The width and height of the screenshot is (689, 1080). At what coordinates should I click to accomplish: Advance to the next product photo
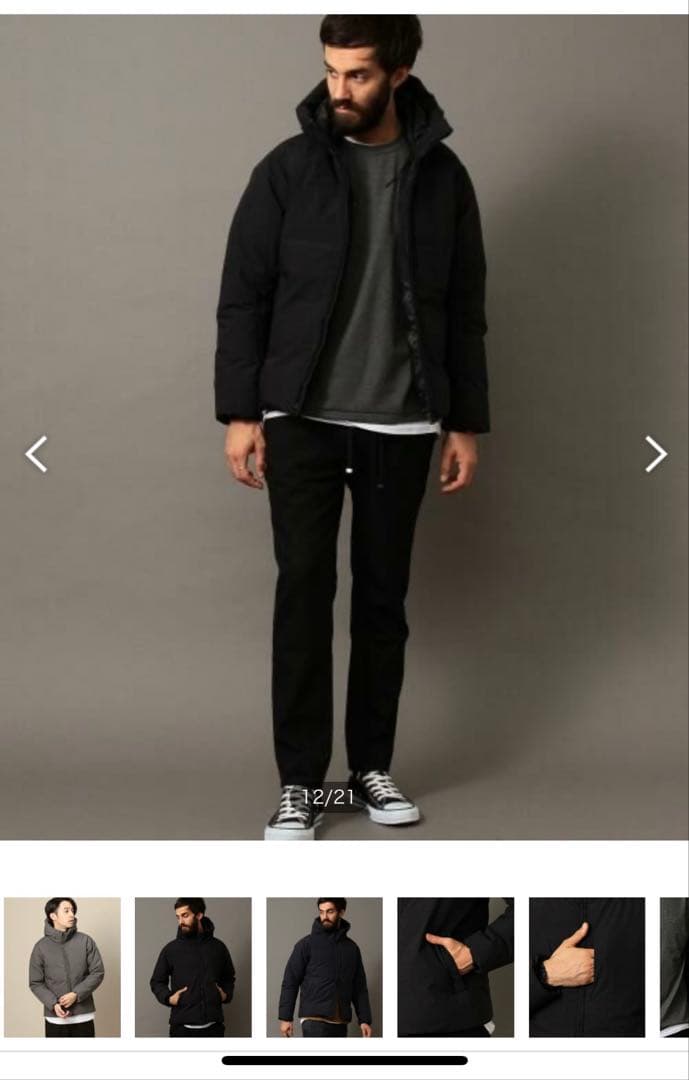point(655,454)
